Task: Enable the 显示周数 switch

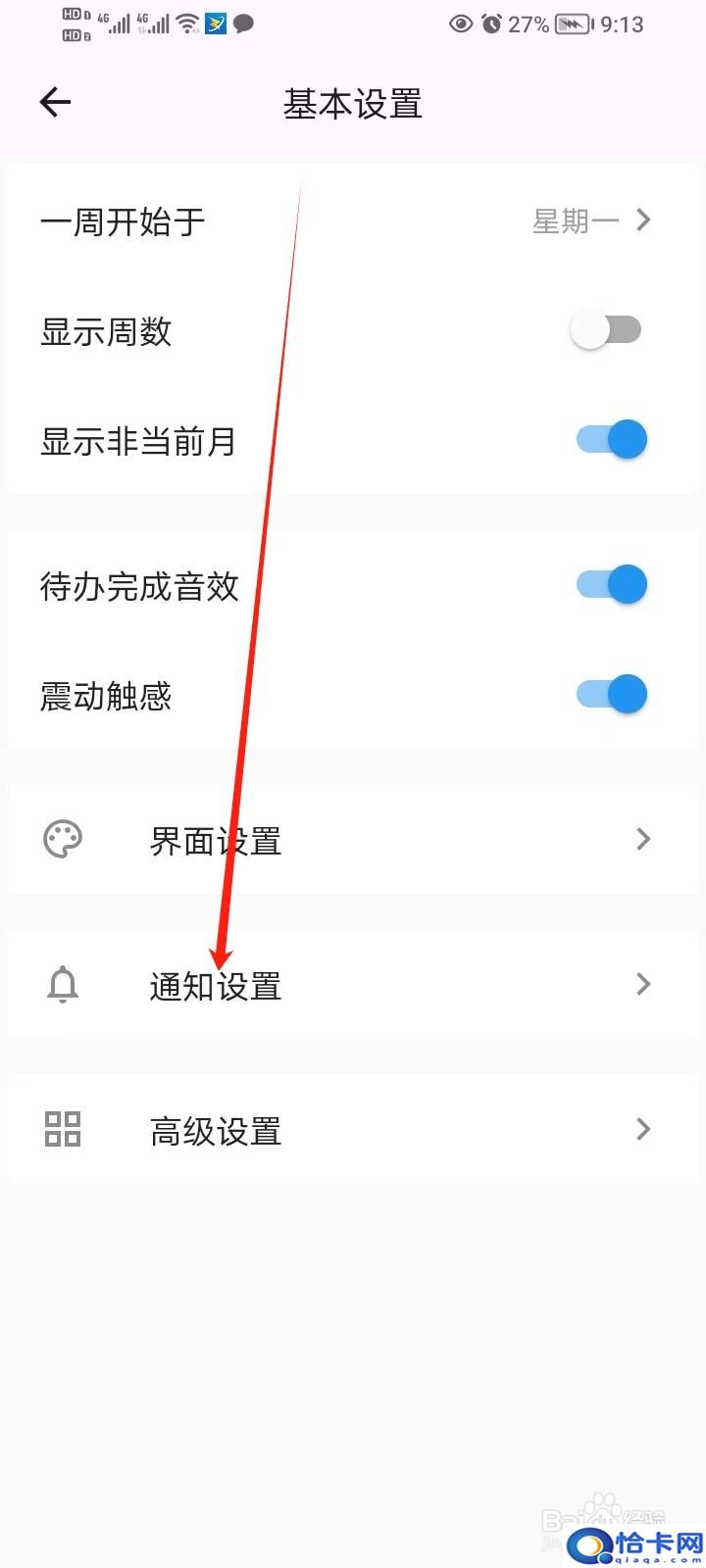Action: [607, 330]
